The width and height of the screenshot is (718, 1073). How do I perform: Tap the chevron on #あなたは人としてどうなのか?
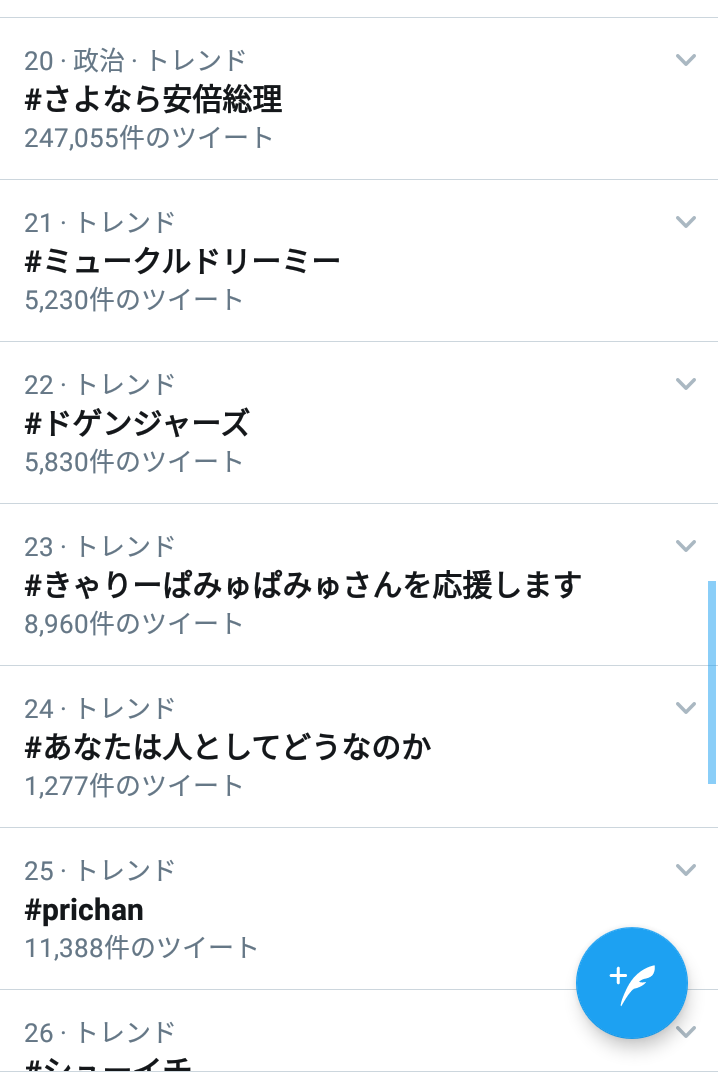click(685, 708)
